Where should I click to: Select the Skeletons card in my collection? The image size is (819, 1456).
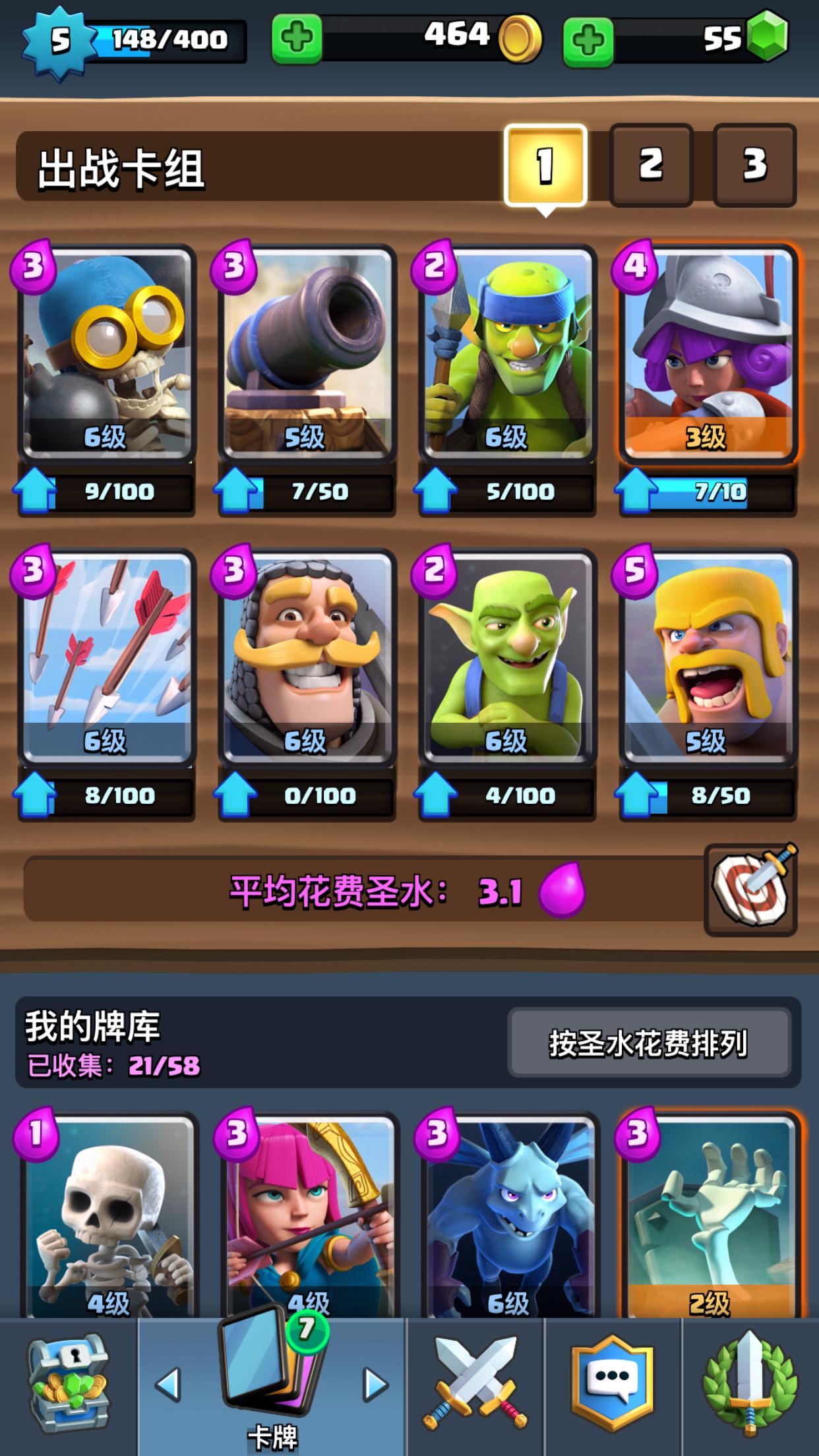(x=109, y=1217)
